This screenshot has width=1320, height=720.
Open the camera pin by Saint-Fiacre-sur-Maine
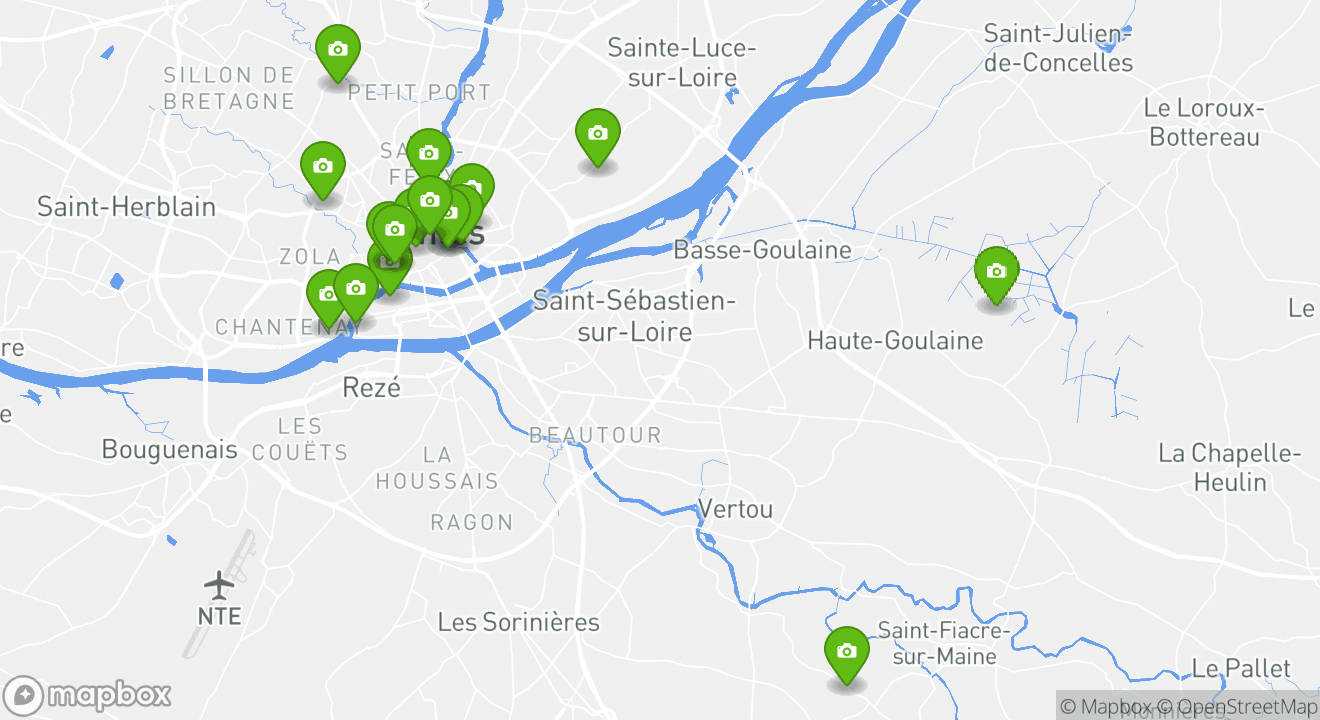point(847,652)
